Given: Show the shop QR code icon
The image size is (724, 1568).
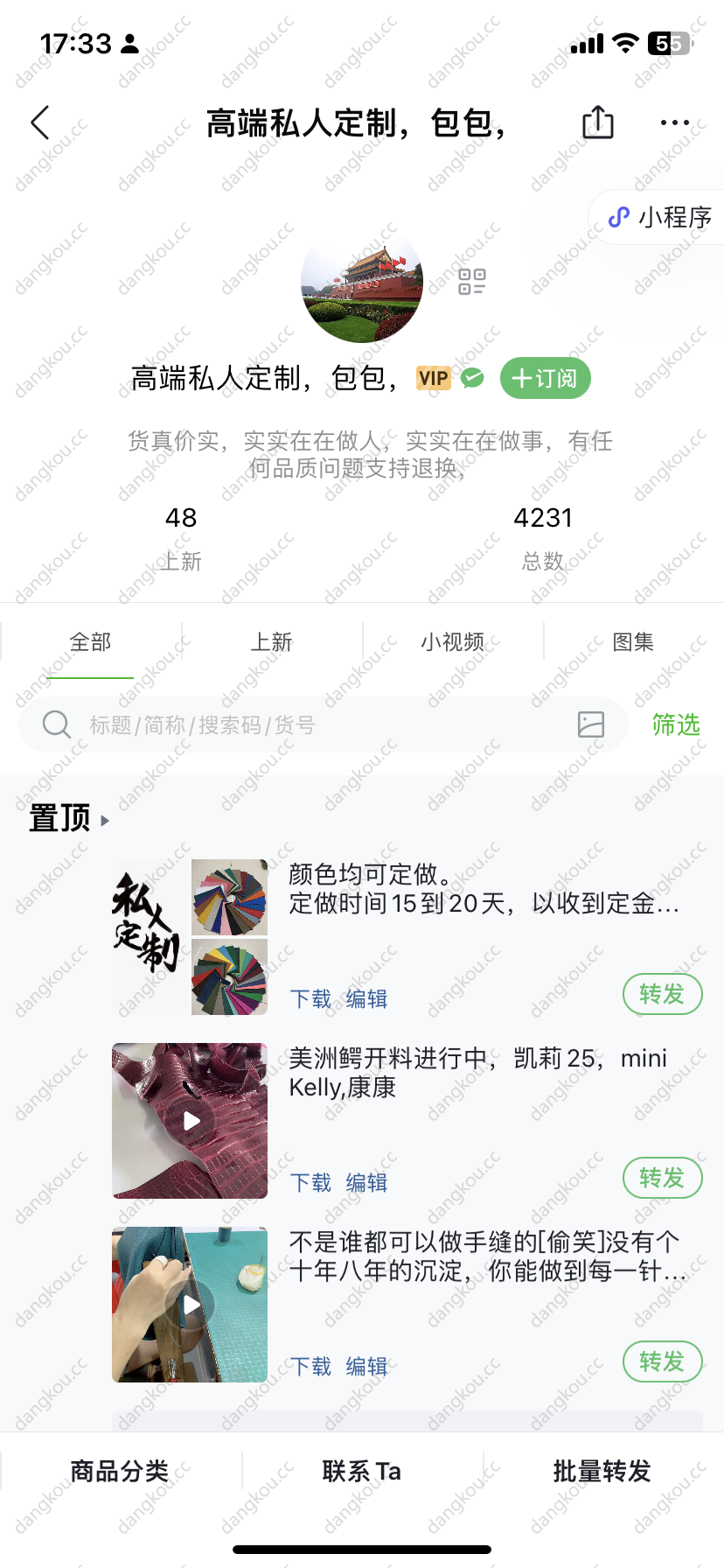Looking at the screenshot, I should pyautogui.click(x=472, y=282).
